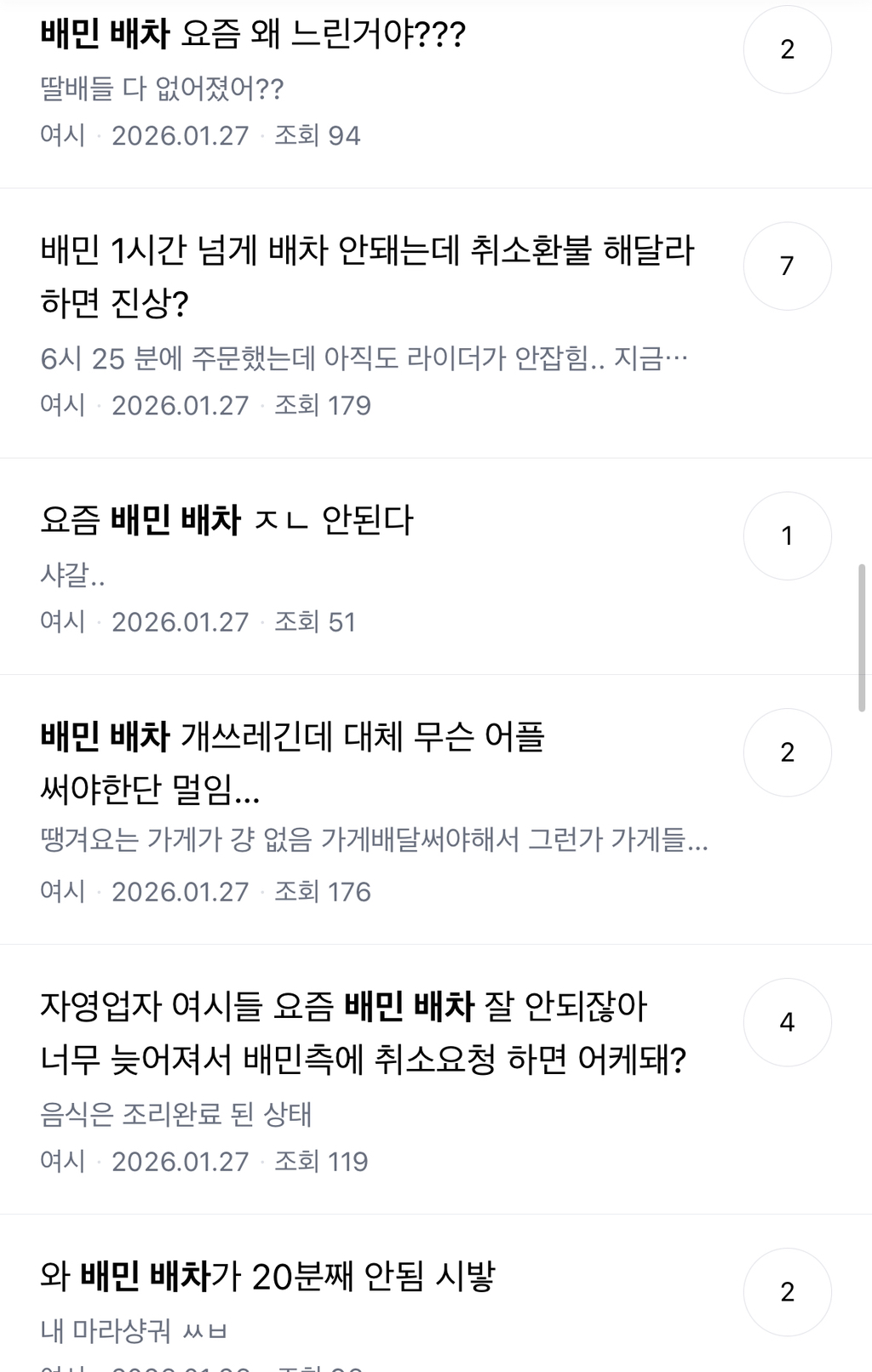View the 1 comment on the ㅈㄴ 안된다 post
Image resolution: width=872 pixels, height=1372 pixels.
click(787, 536)
